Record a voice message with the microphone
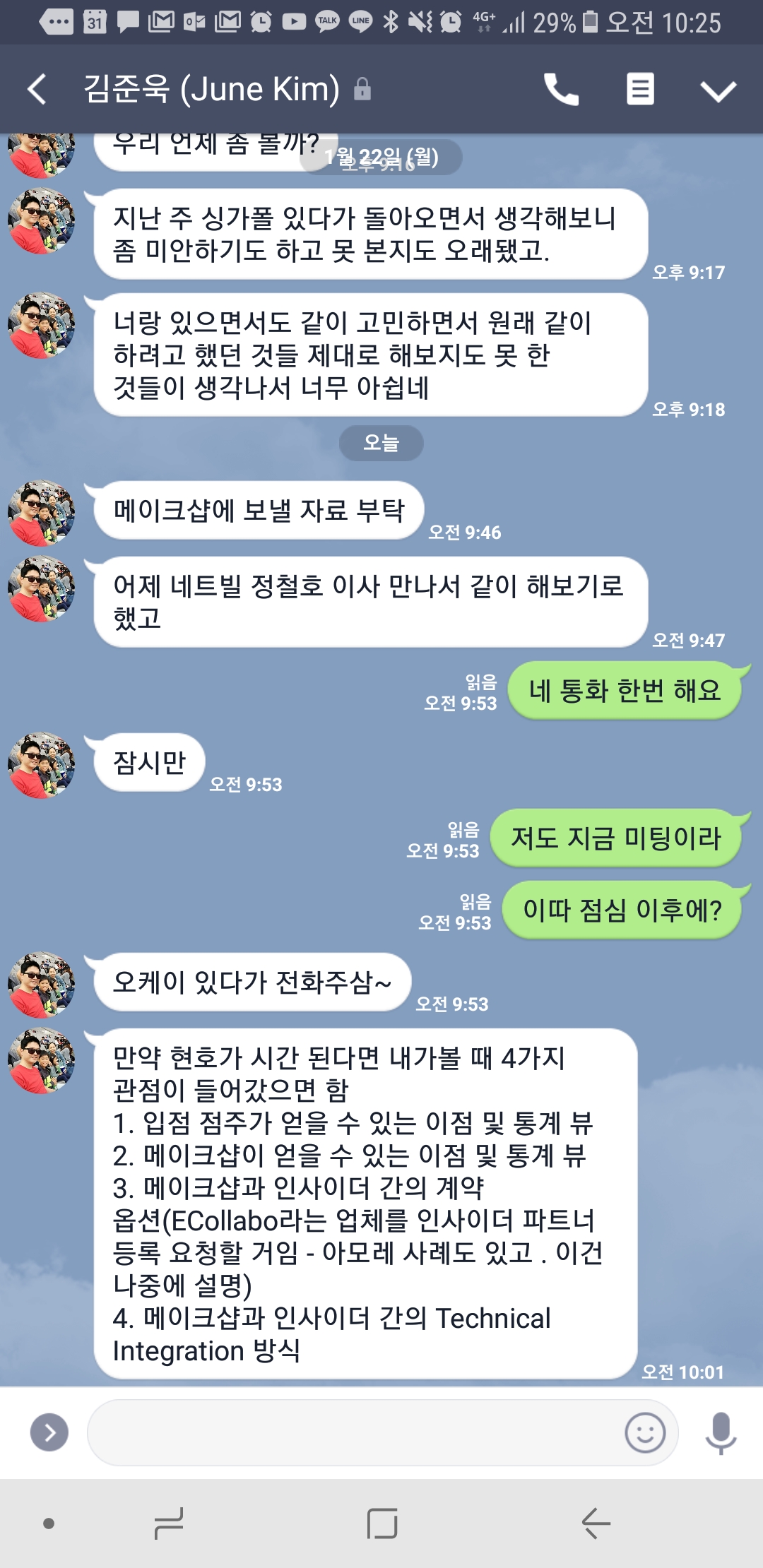 click(721, 1432)
